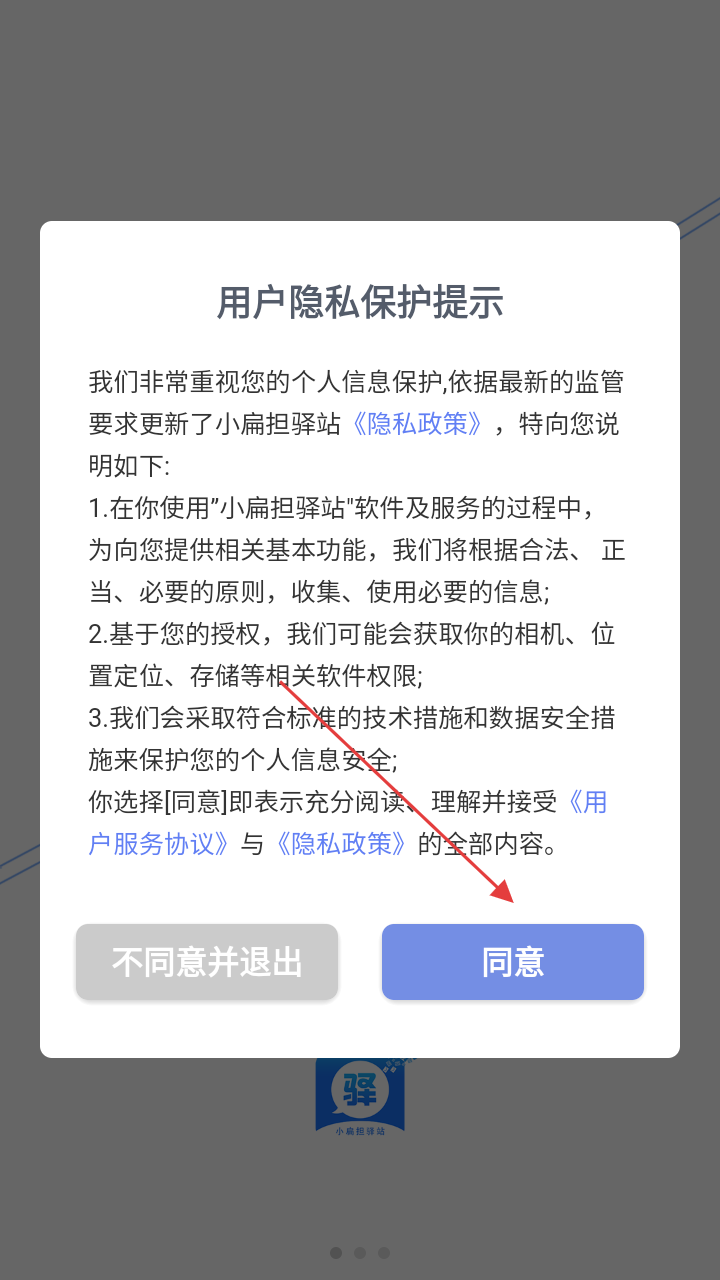
Task: Choose 不同意并退出 to decline and exit
Action: click(x=207, y=962)
